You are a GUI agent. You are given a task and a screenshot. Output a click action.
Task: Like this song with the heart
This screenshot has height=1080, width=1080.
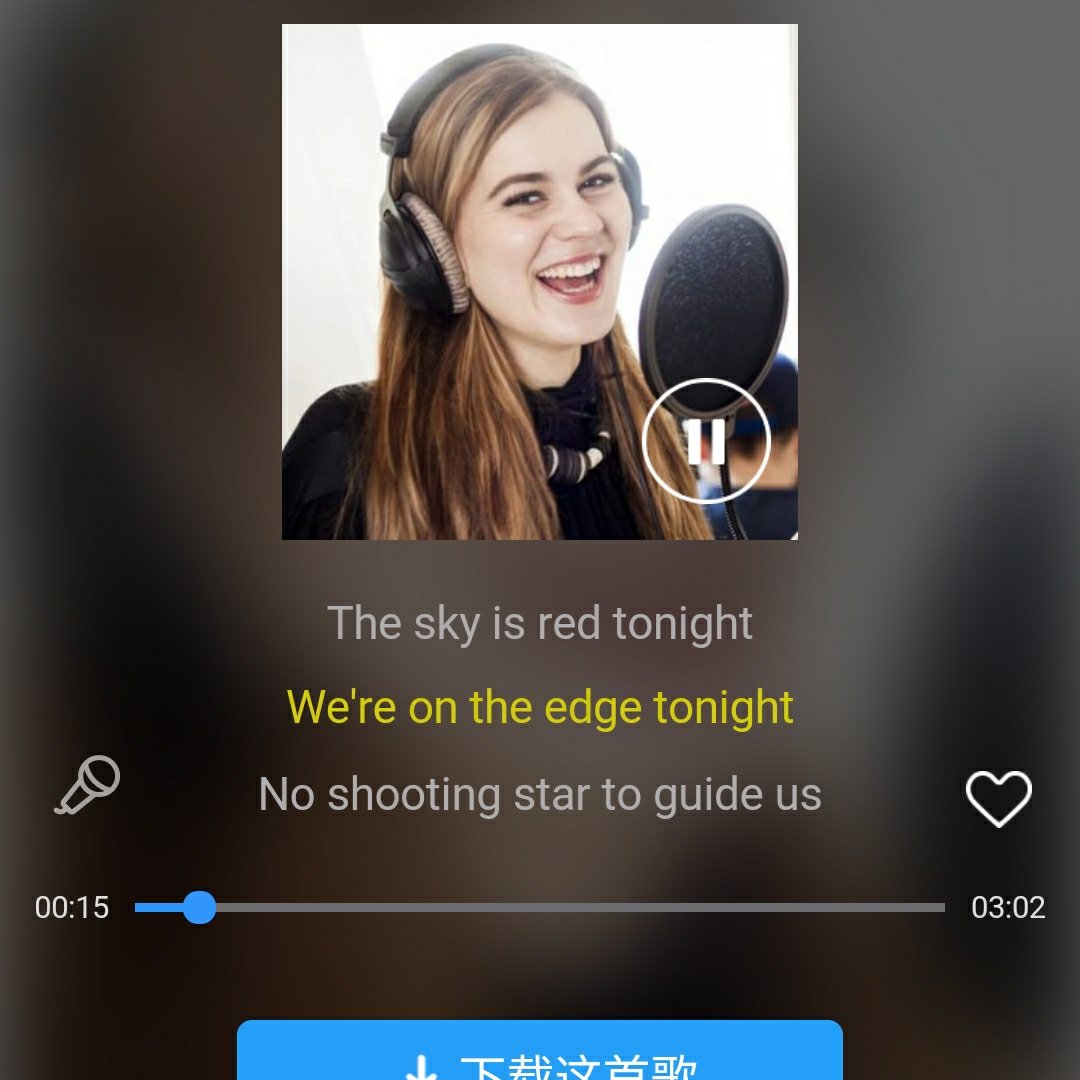click(998, 798)
